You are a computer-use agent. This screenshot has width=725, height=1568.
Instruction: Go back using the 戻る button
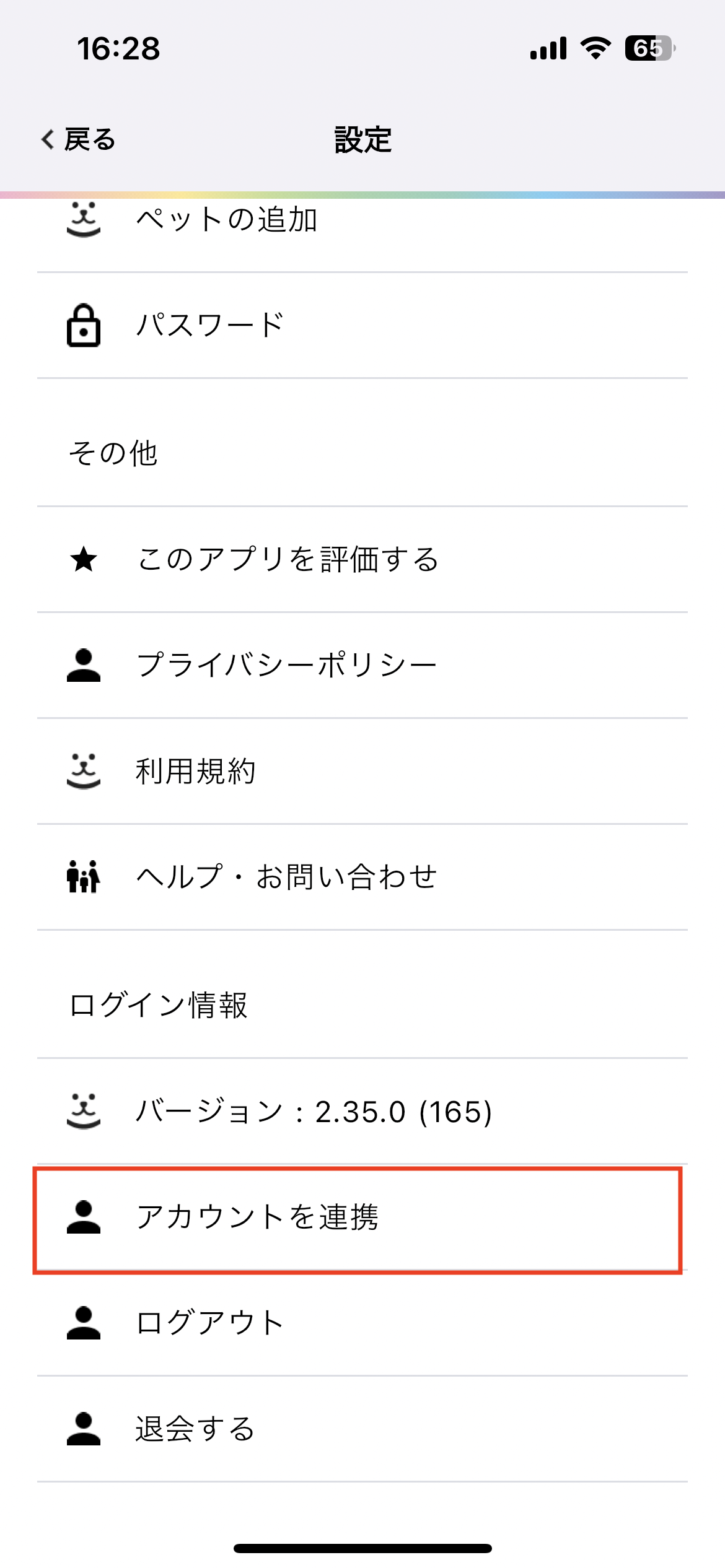(x=79, y=139)
